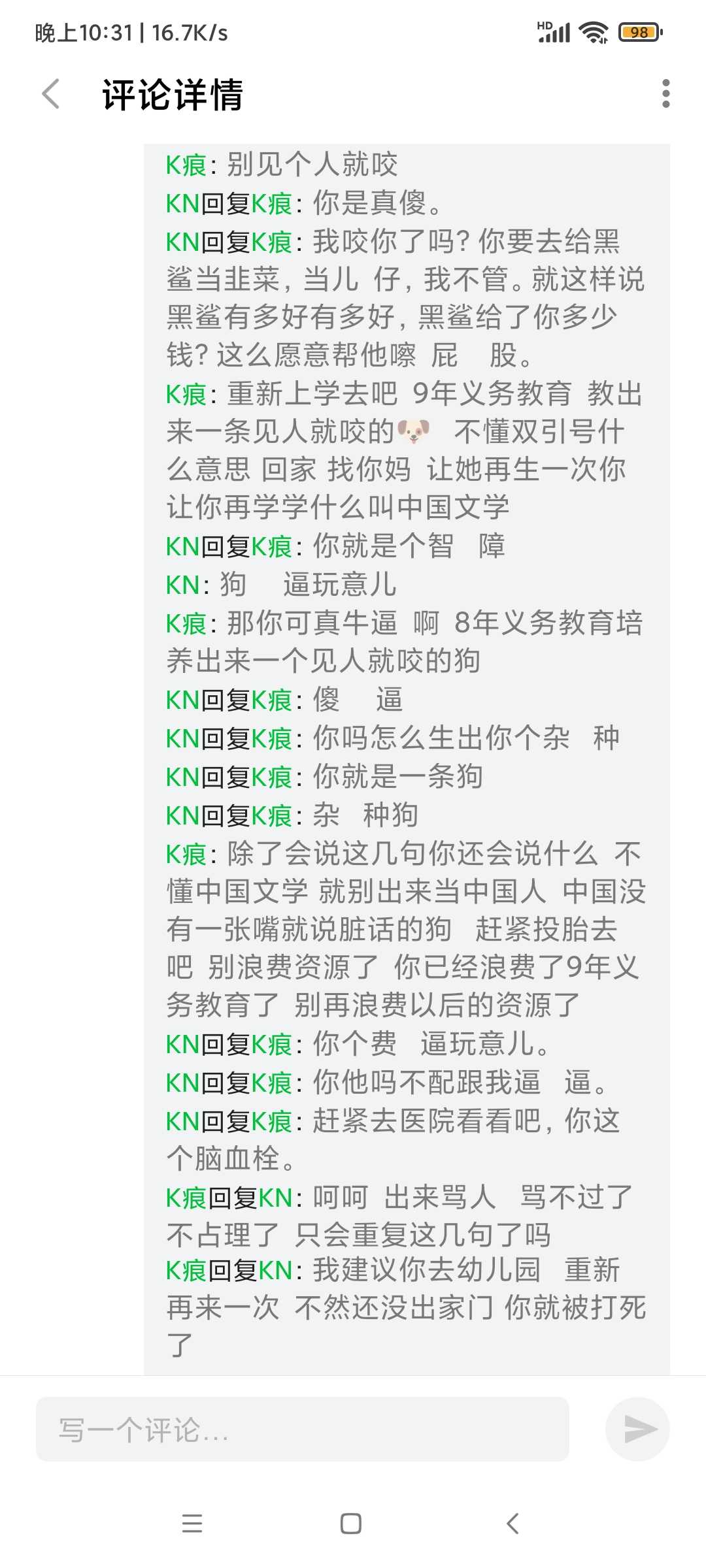The width and height of the screenshot is (706, 1568).
Task: Go back from the 评论详情 page
Action: tap(51, 94)
